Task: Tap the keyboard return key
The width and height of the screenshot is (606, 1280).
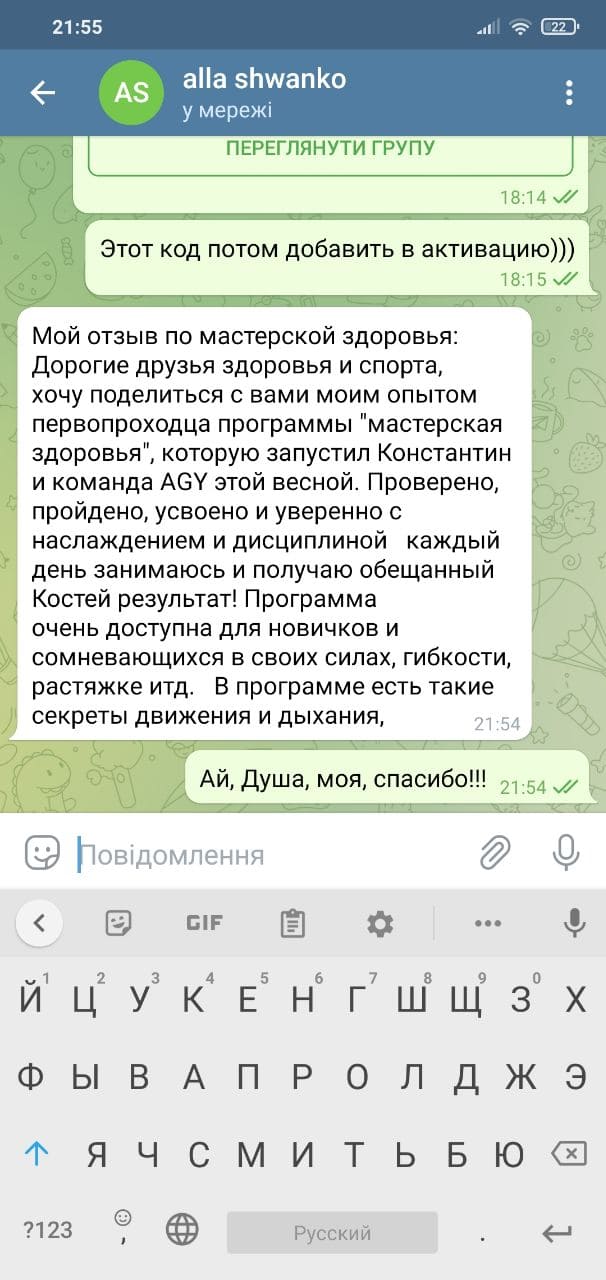Action: 556,1233
